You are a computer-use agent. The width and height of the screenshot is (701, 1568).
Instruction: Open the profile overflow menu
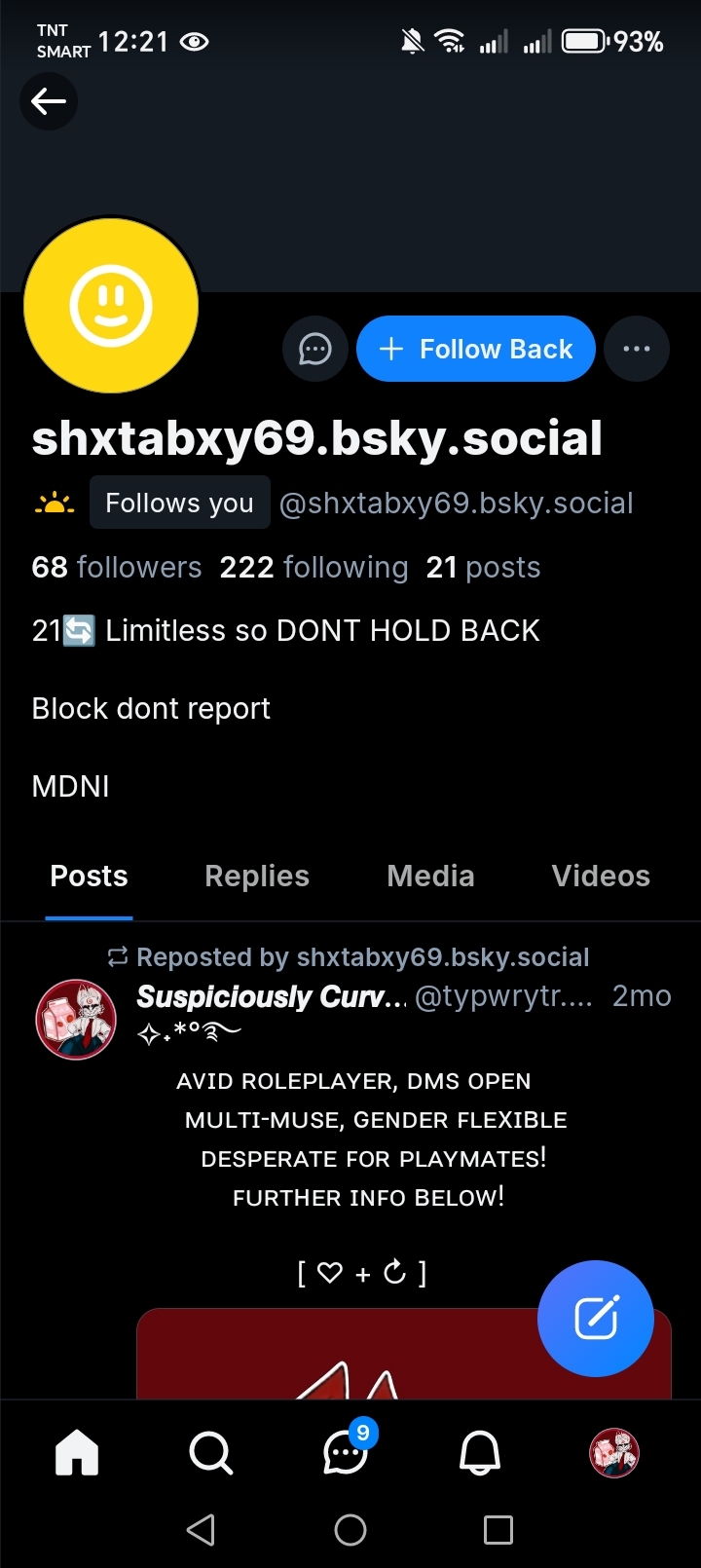636,349
